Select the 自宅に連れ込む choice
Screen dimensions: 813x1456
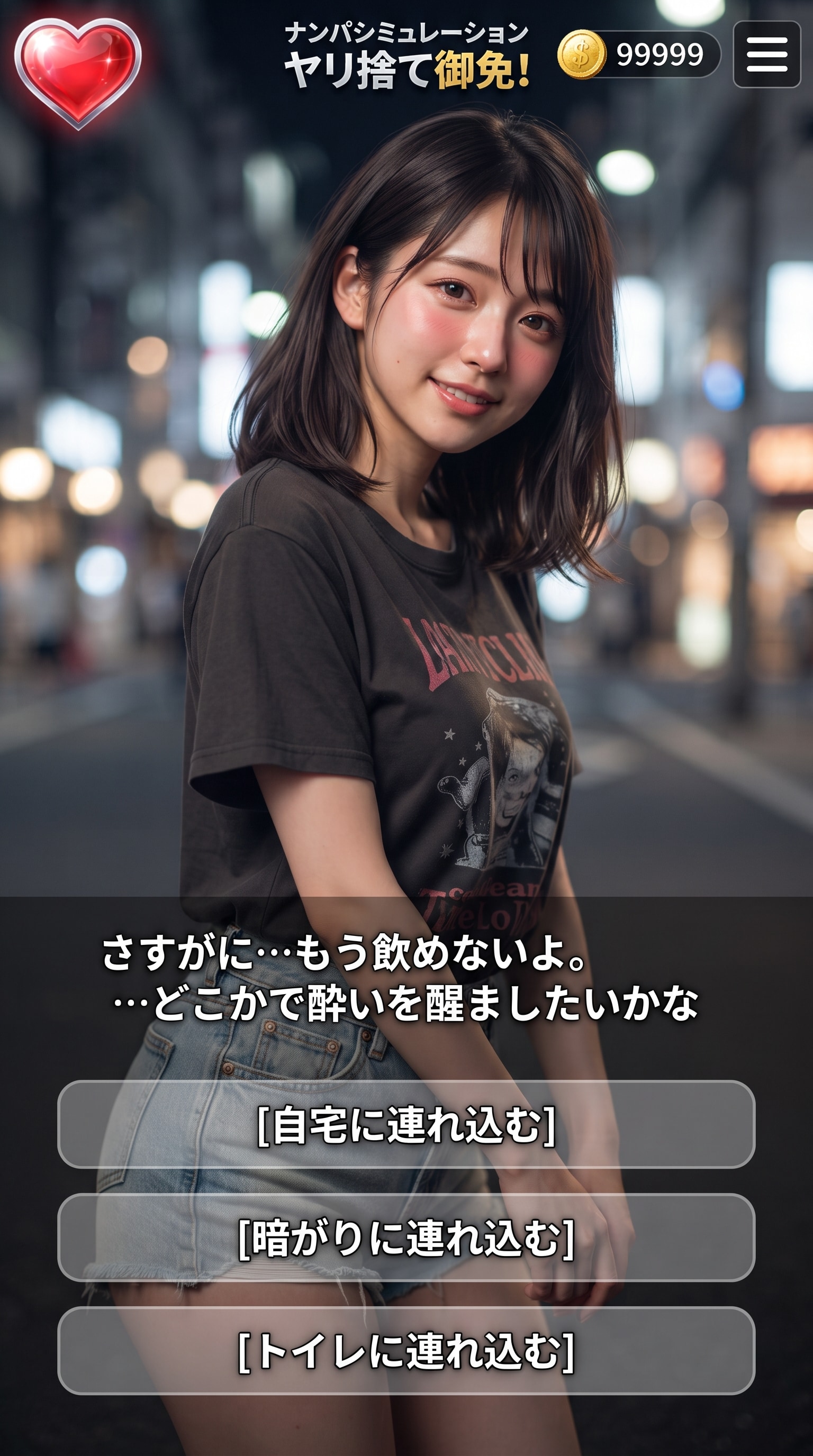[x=406, y=1124]
